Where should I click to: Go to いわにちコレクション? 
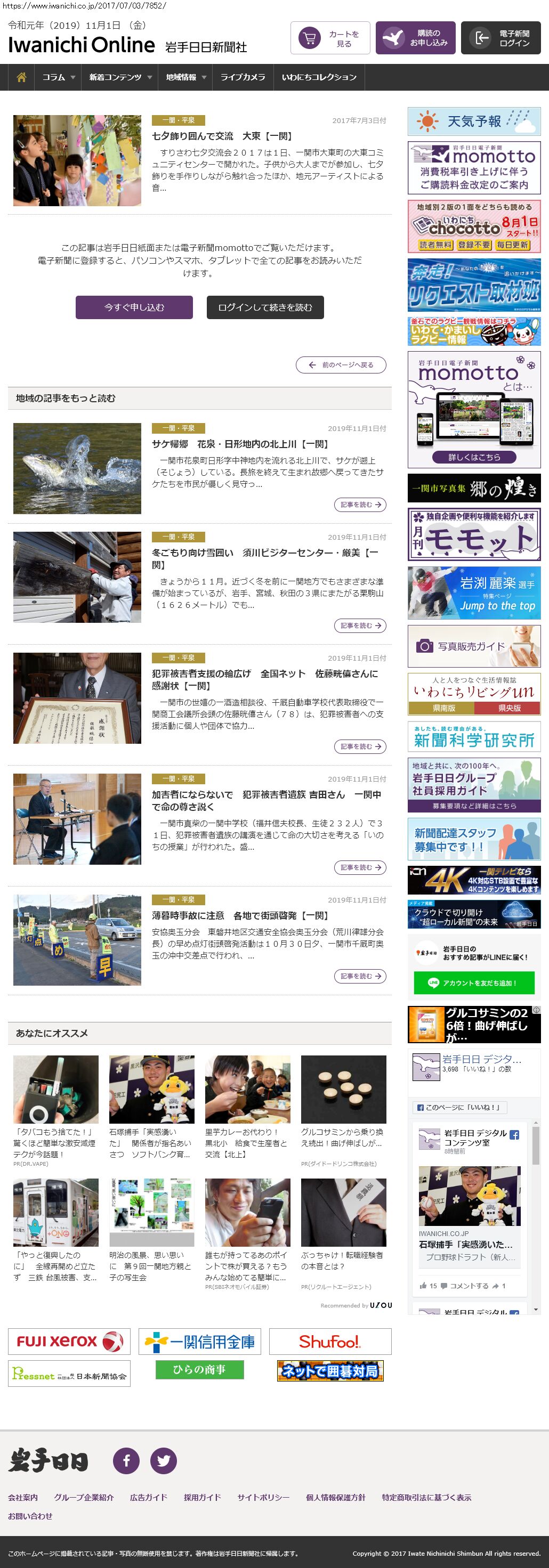[x=319, y=77]
